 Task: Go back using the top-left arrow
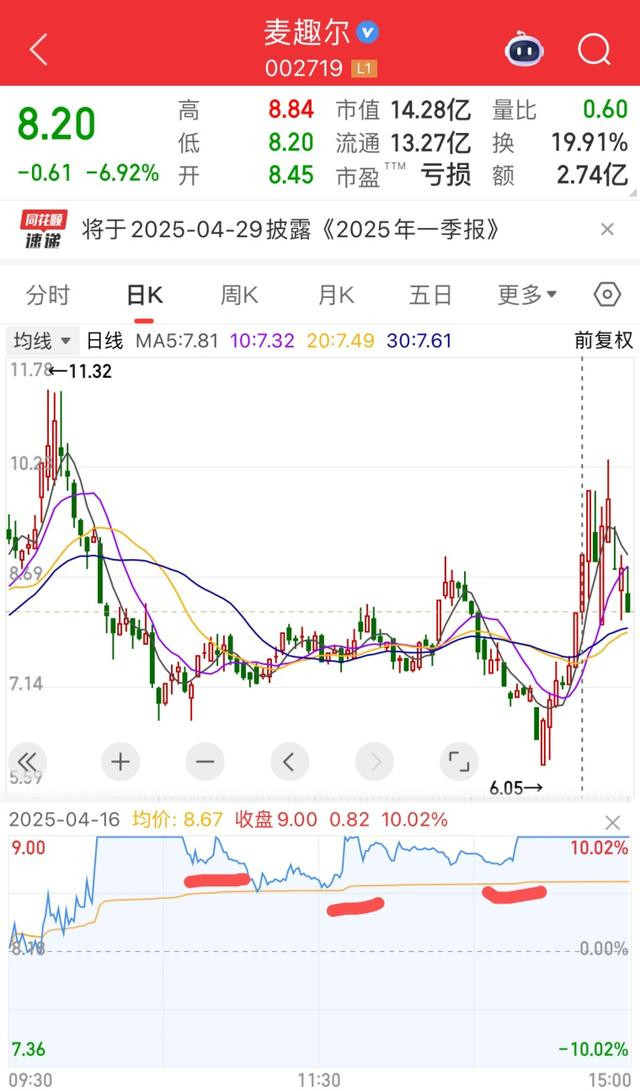click(x=39, y=50)
